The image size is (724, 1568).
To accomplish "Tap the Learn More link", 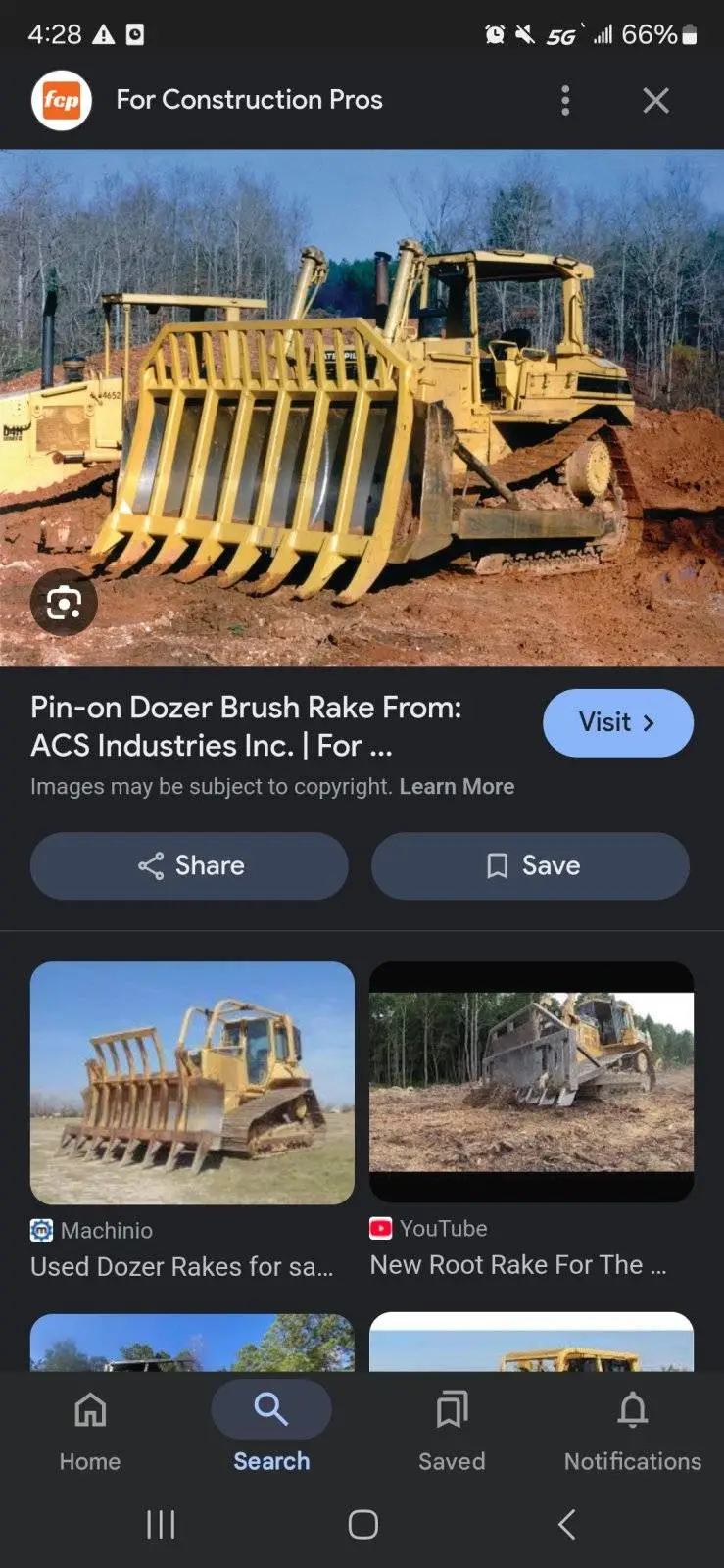I will pyautogui.click(x=458, y=786).
